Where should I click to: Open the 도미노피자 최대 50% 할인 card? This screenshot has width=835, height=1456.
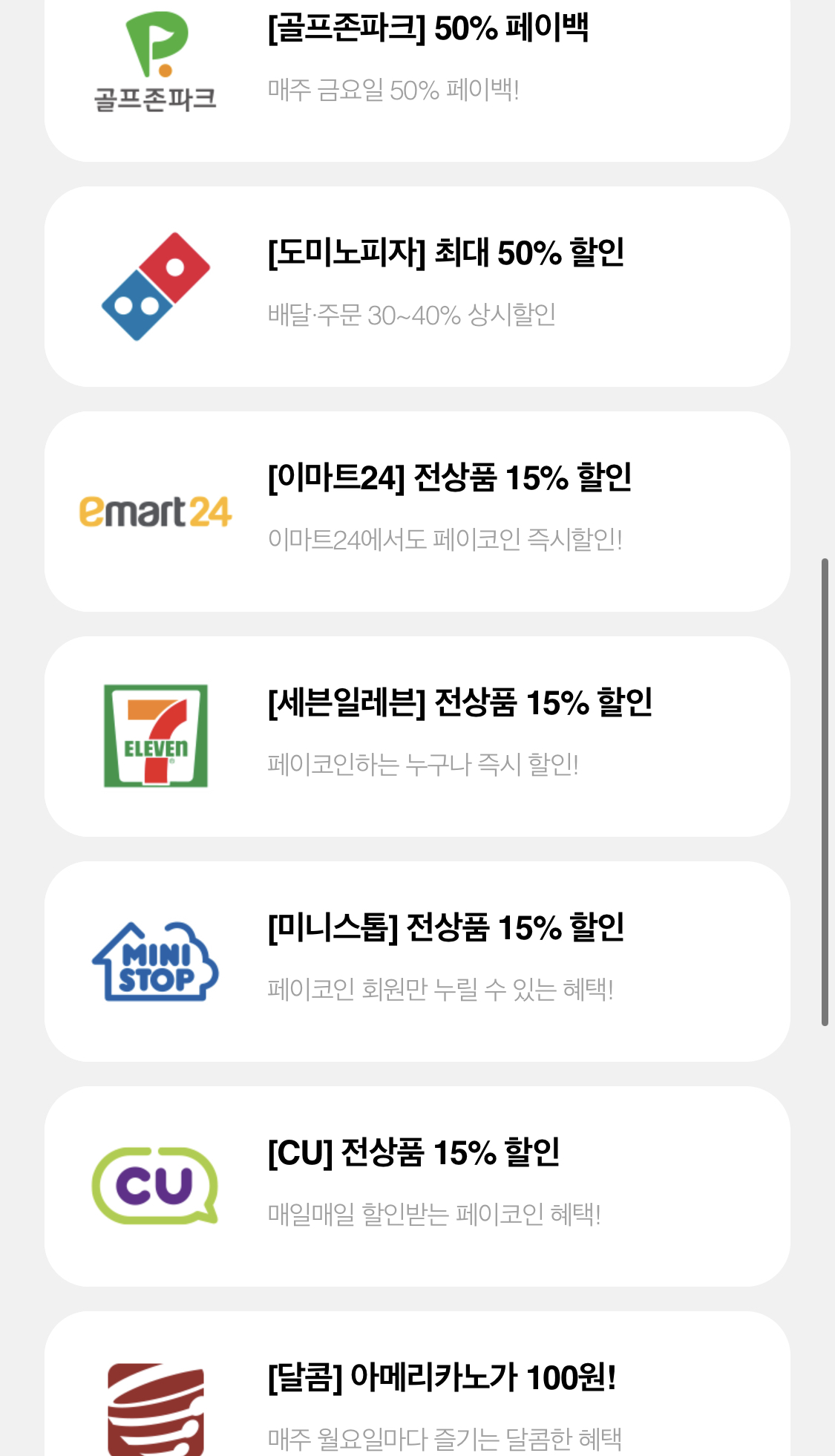coord(417,287)
